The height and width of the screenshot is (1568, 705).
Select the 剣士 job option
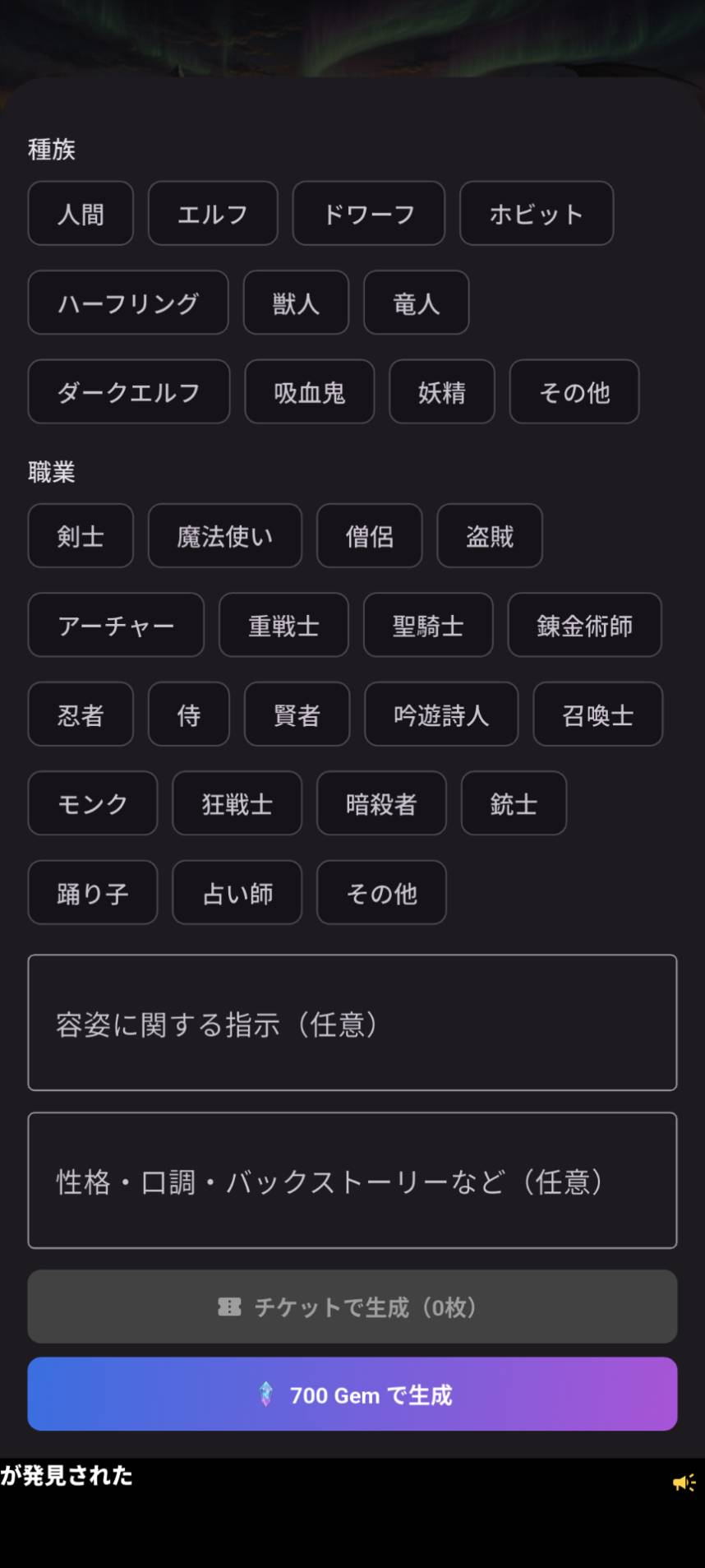click(x=81, y=536)
